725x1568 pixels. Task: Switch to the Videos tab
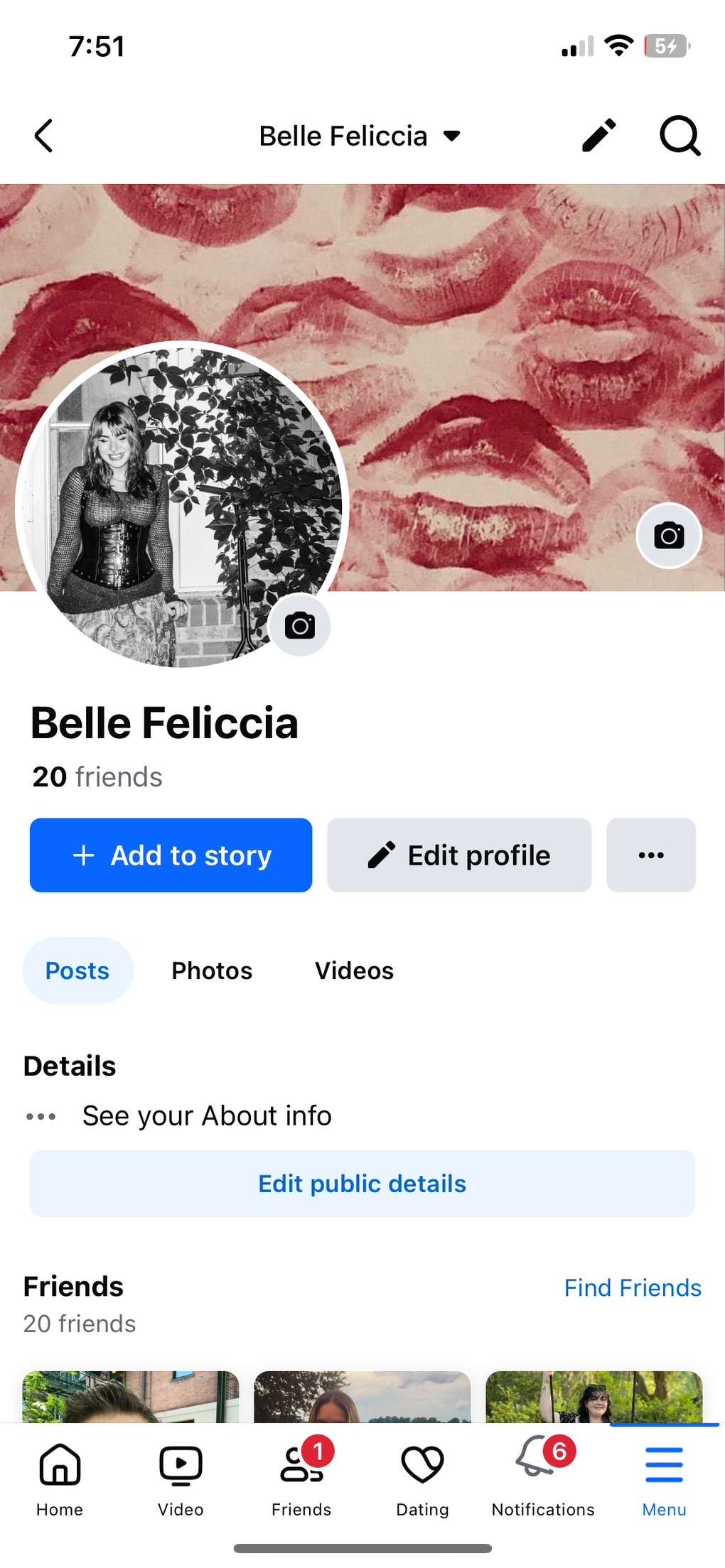[x=354, y=970]
